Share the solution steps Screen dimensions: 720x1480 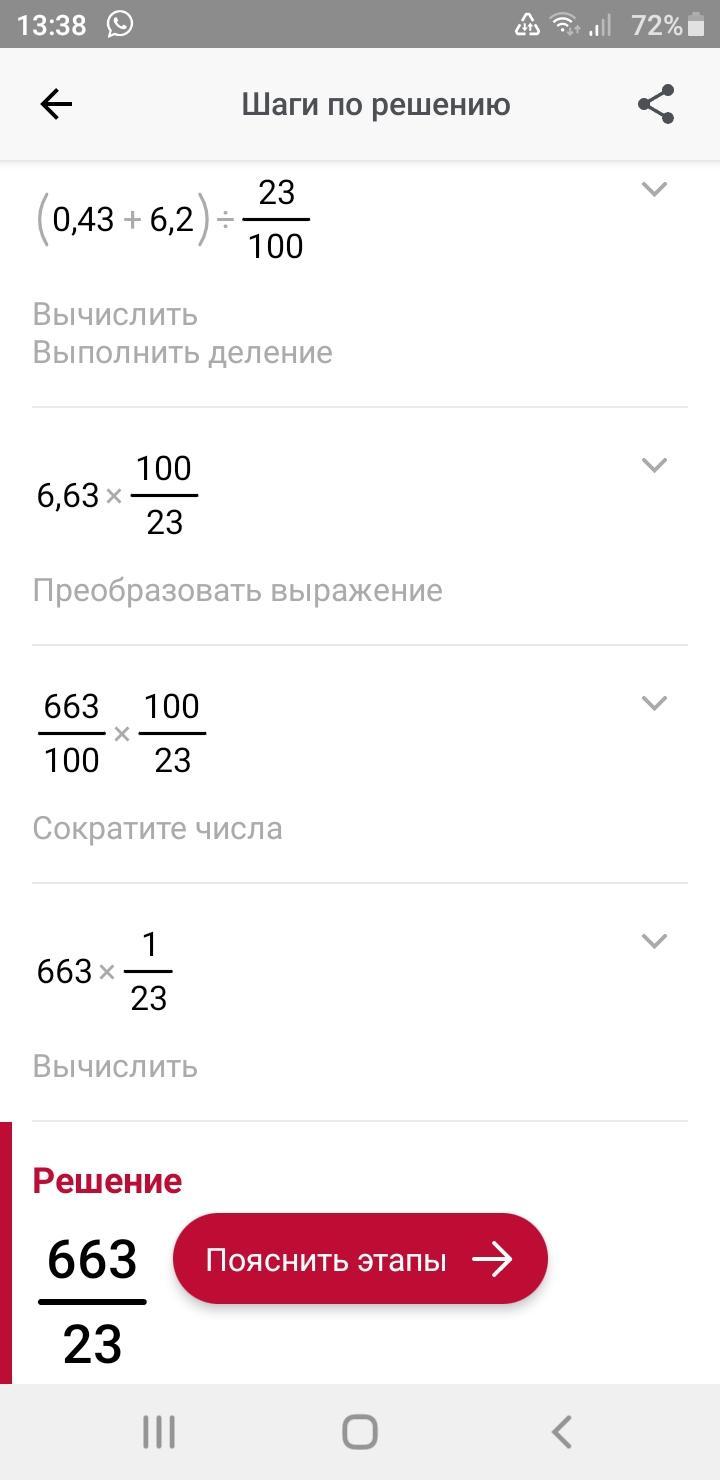coord(656,104)
